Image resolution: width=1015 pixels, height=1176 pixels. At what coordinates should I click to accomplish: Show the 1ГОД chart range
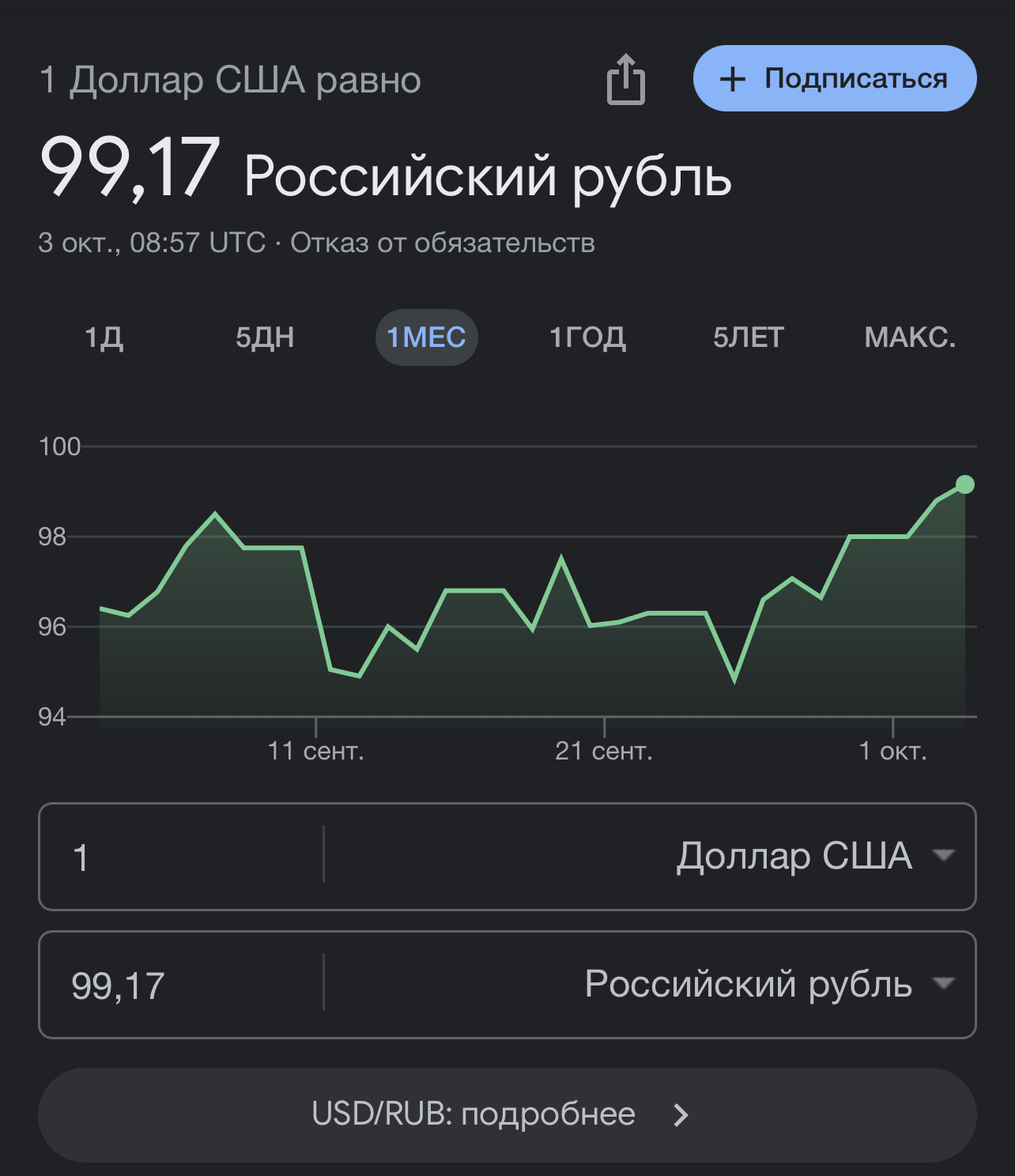click(587, 337)
